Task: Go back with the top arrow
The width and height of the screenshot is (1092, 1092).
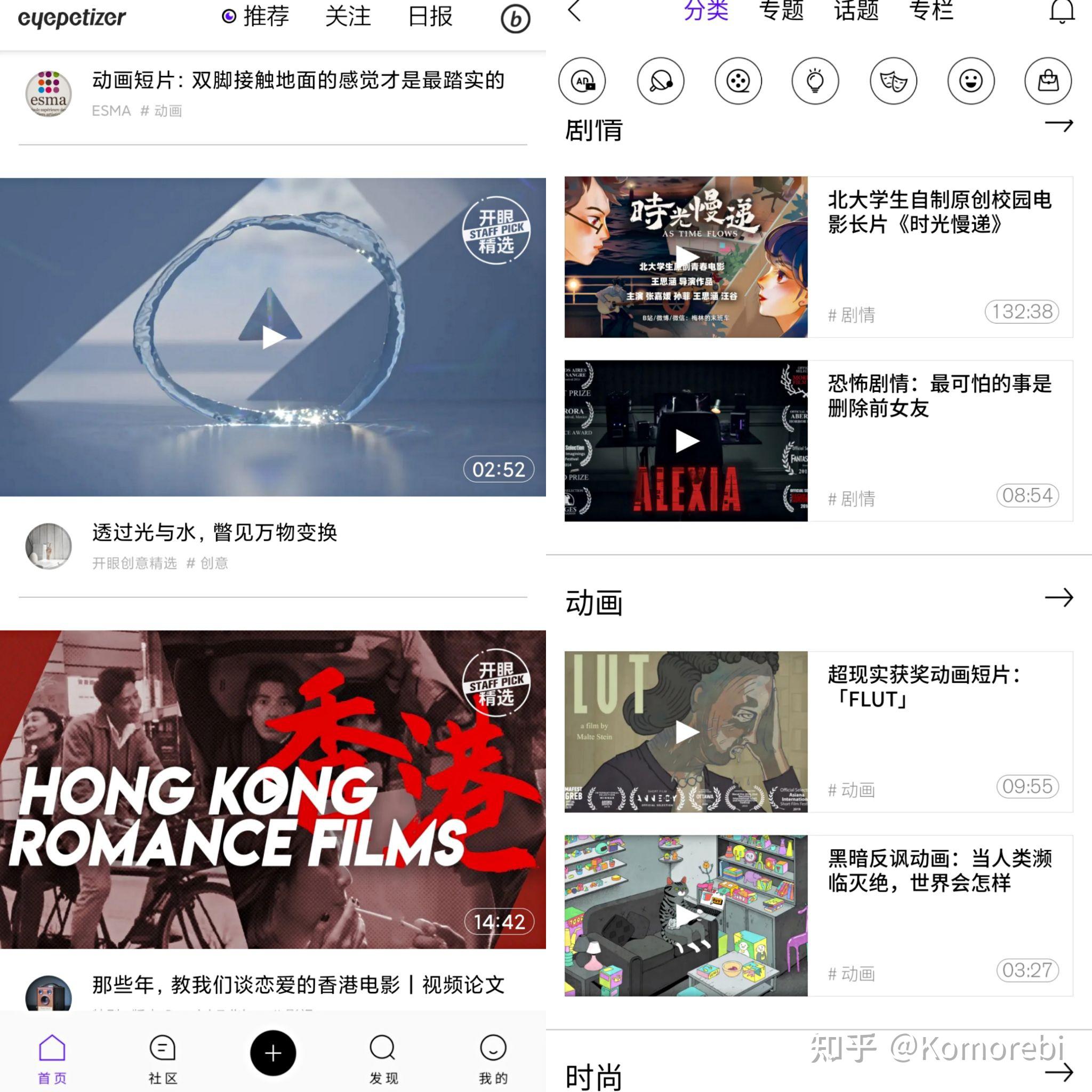Action: (x=574, y=11)
